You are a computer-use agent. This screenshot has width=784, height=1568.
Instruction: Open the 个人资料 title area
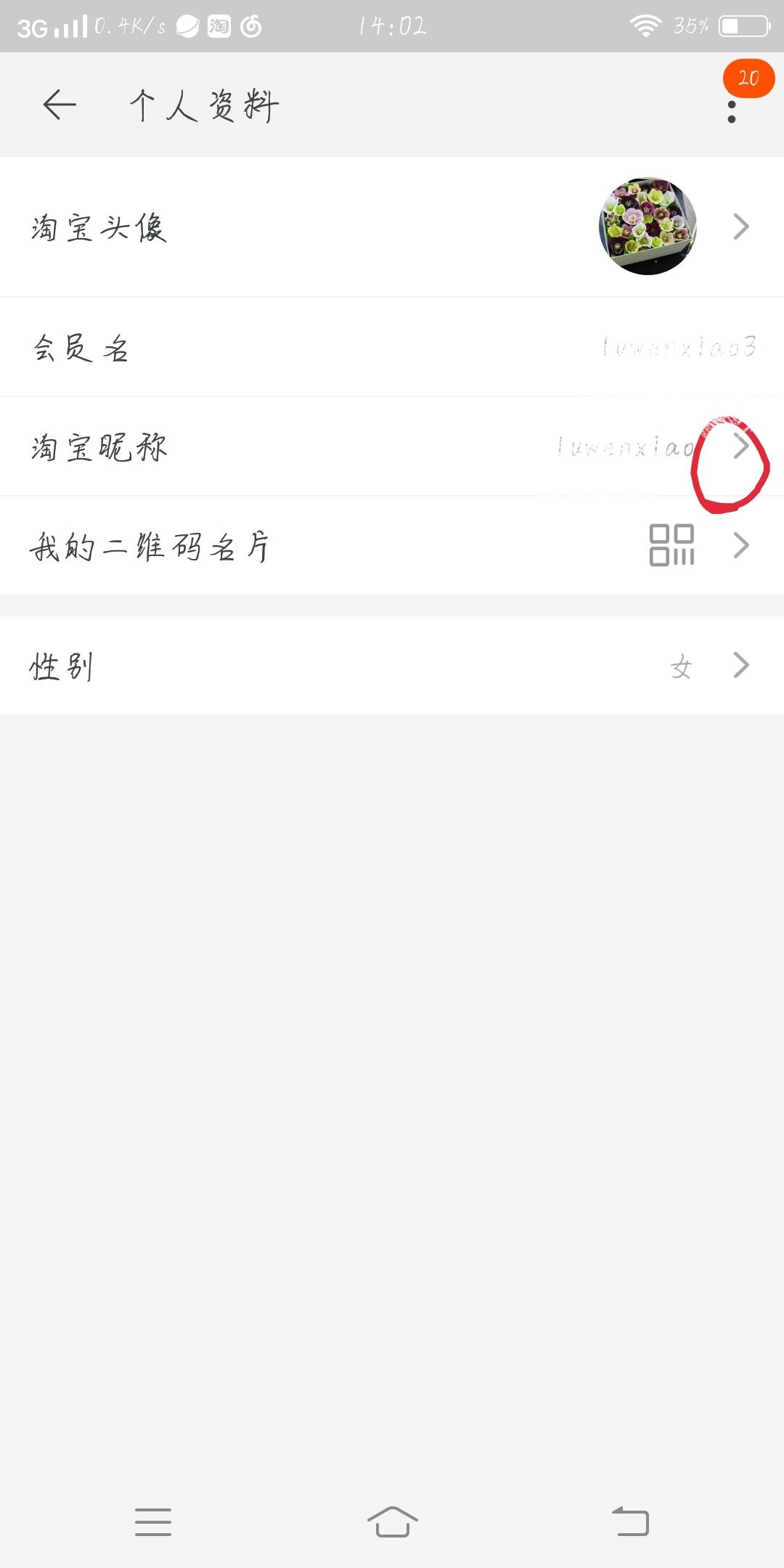pyautogui.click(x=203, y=104)
